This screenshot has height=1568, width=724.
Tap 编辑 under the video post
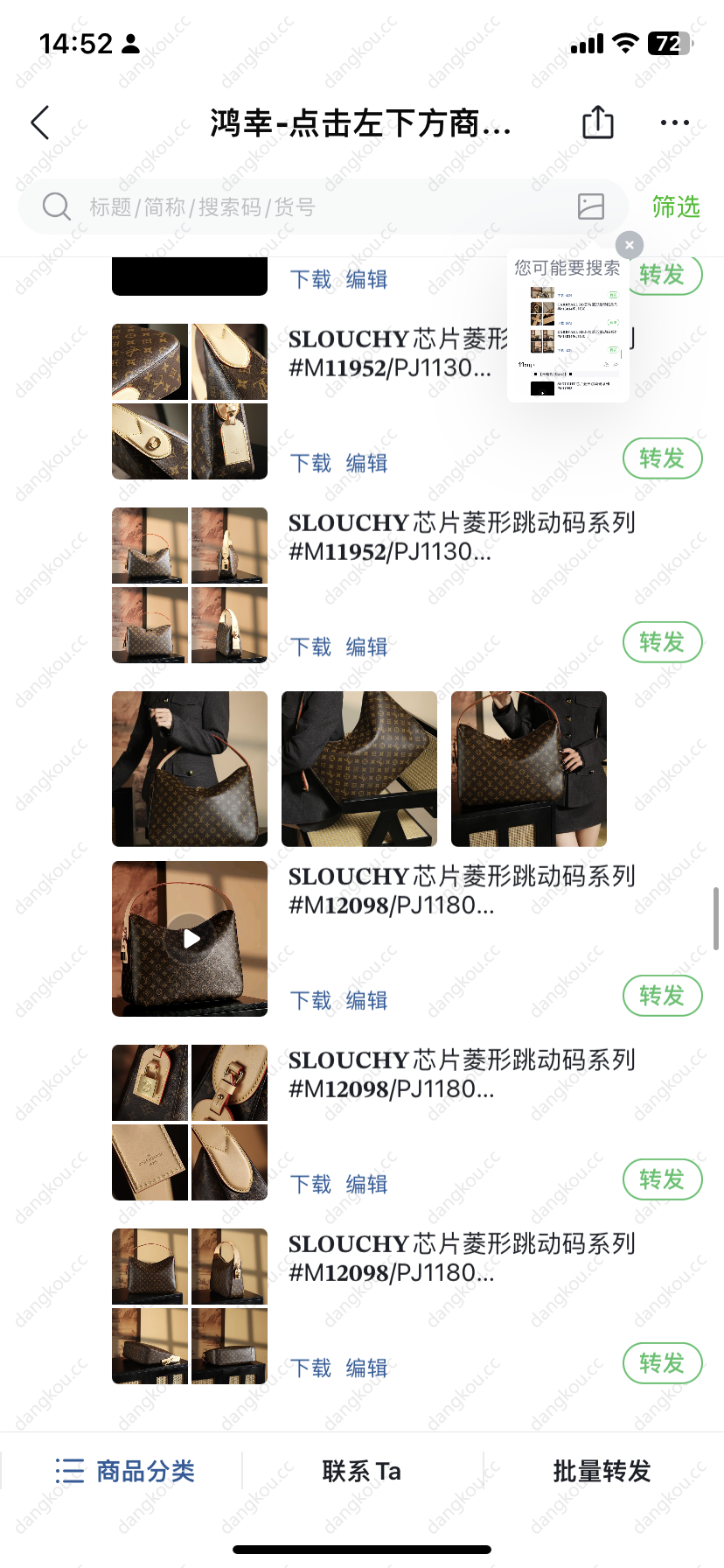366,1000
